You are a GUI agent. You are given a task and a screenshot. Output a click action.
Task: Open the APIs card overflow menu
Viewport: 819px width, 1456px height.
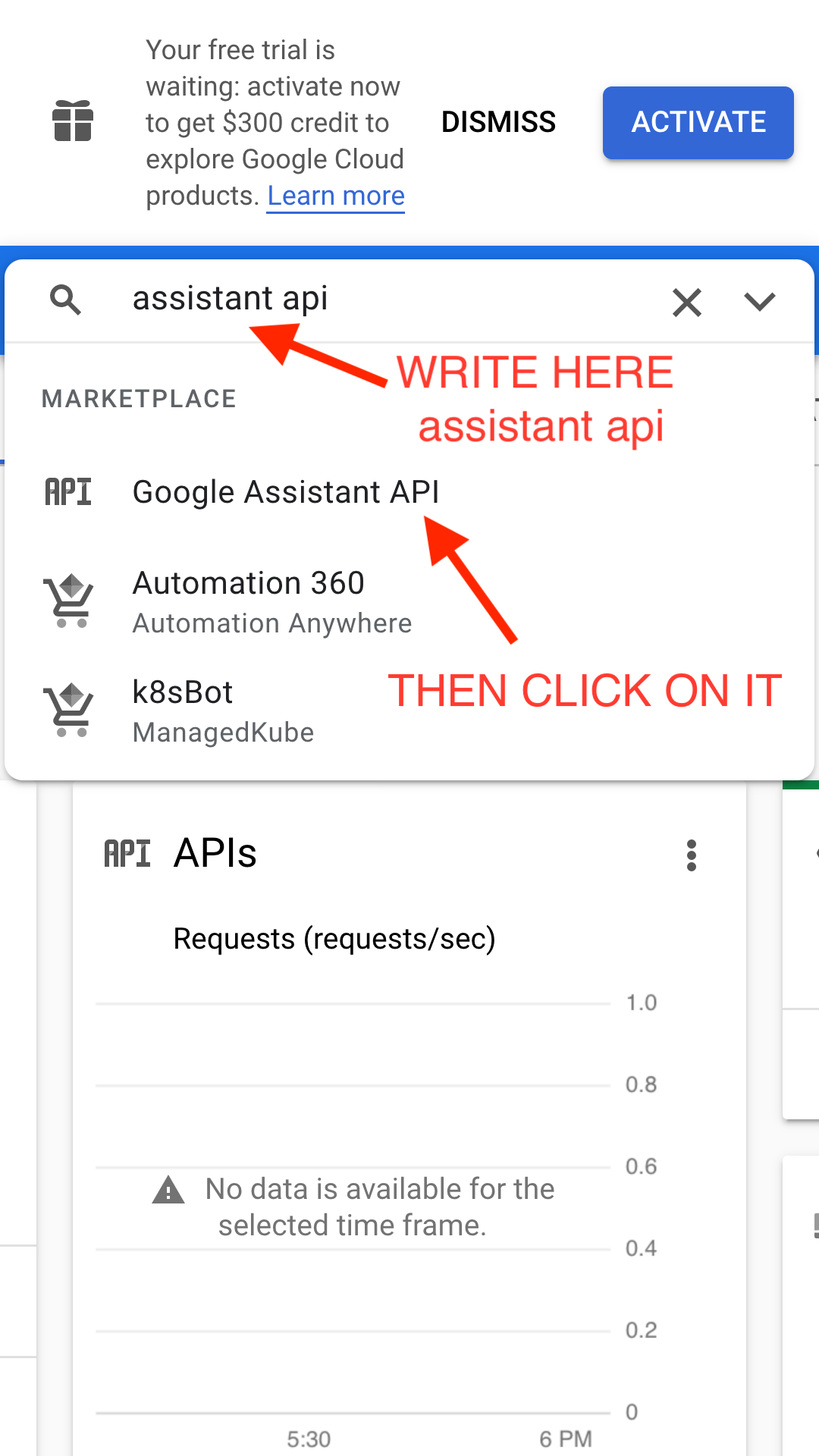691,855
